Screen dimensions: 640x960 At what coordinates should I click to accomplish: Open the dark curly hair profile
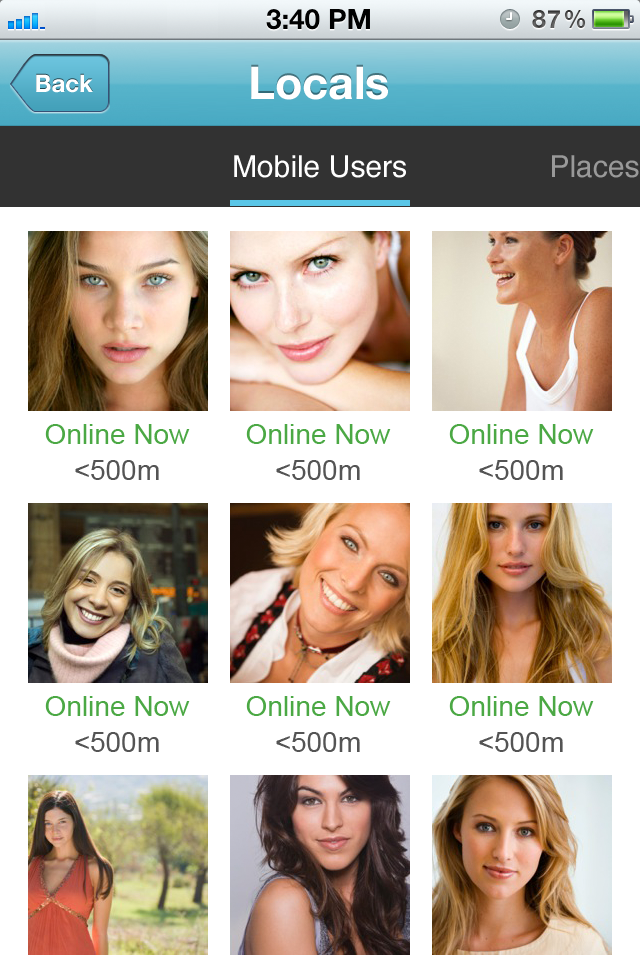coord(320,865)
